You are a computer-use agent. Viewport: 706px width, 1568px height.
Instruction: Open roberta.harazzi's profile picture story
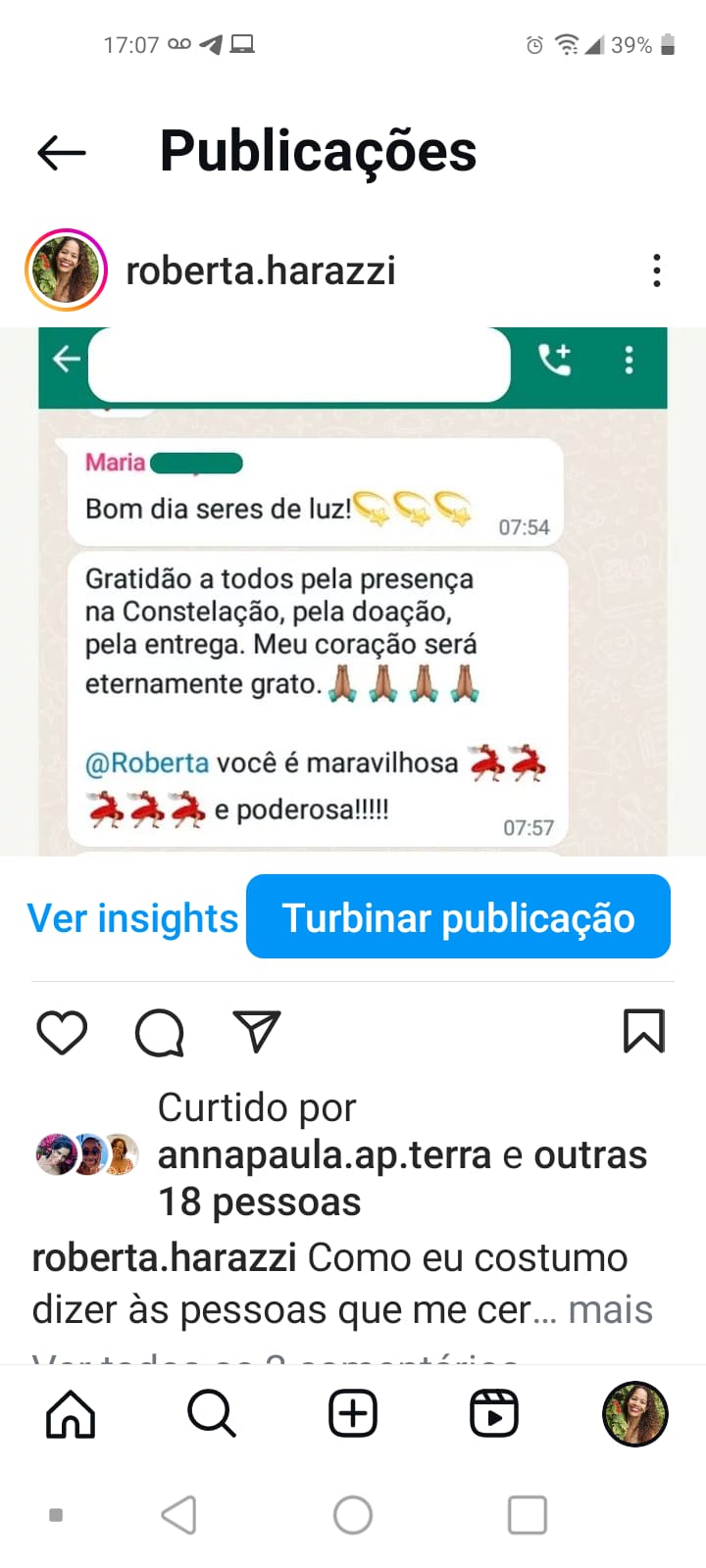66,270
